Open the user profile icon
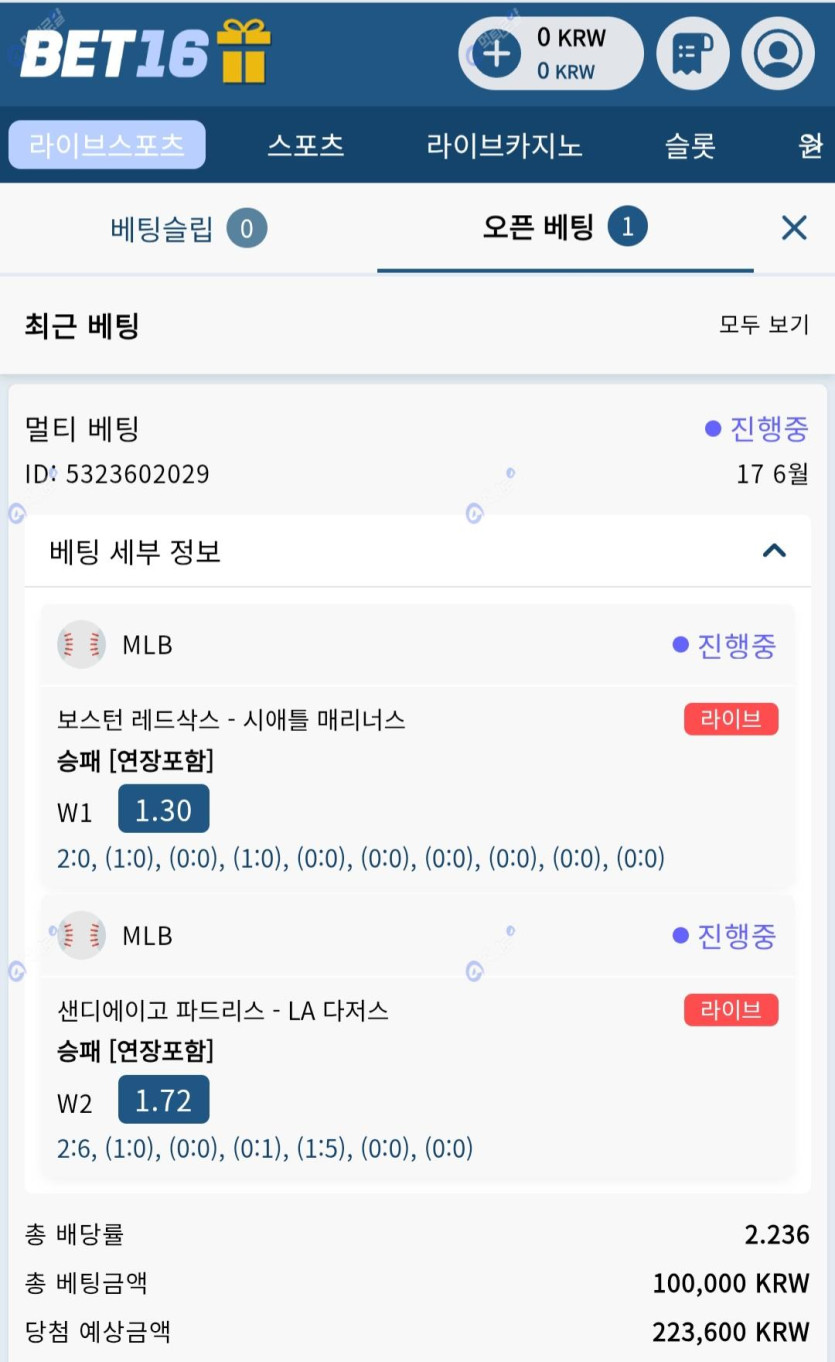This screenshot has width=835, height=1362. 778,54
